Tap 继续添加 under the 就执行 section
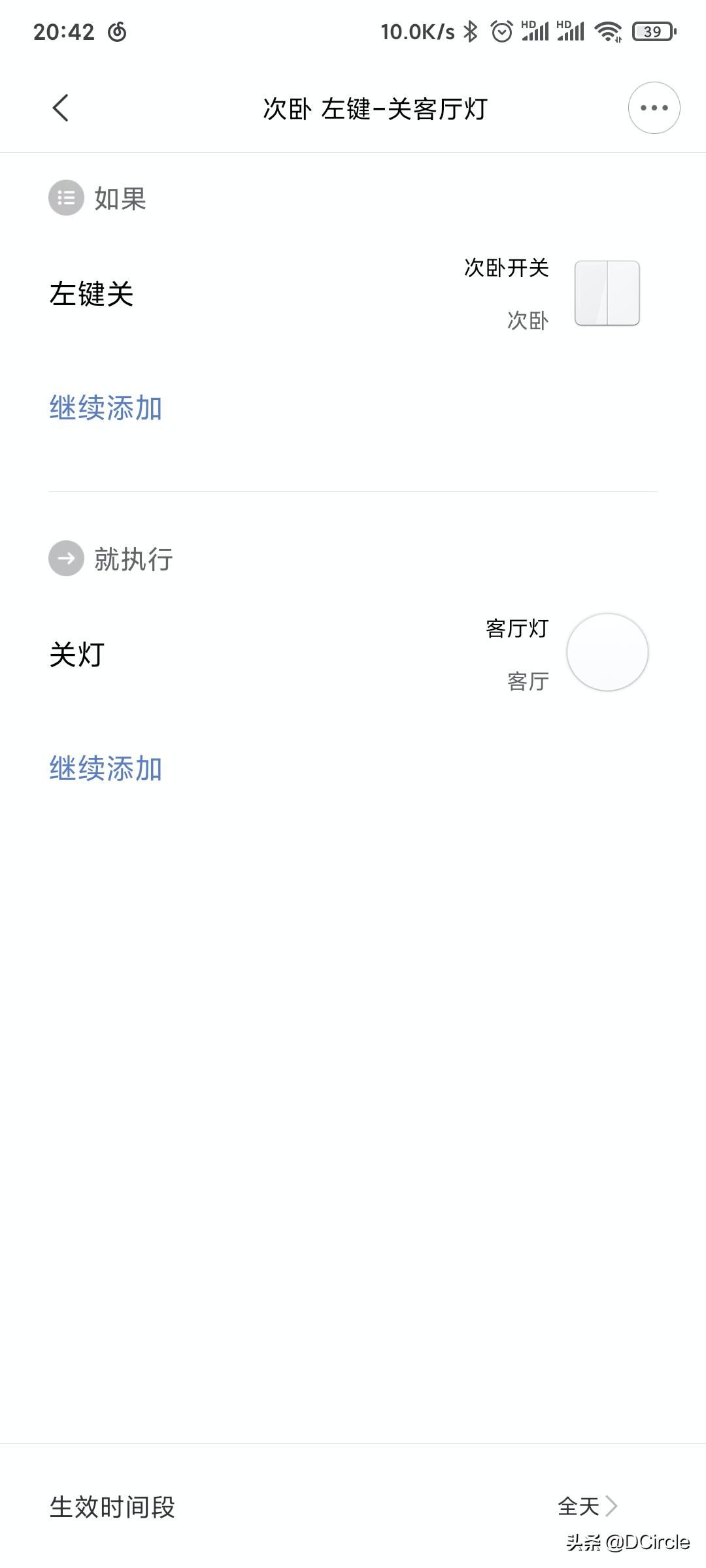This screenshot has width=706, height=1568. (106, 768)
